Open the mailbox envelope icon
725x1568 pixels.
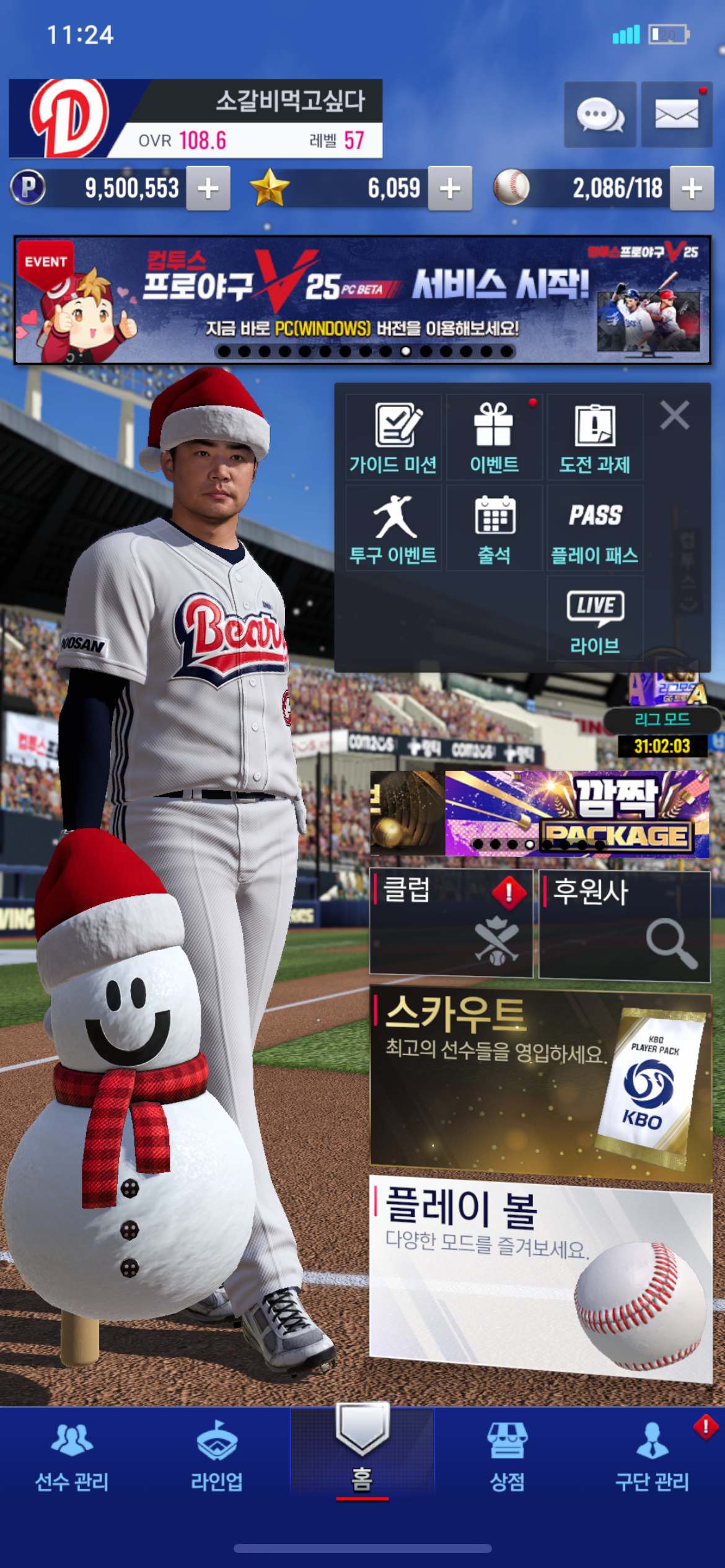point(676,115)
